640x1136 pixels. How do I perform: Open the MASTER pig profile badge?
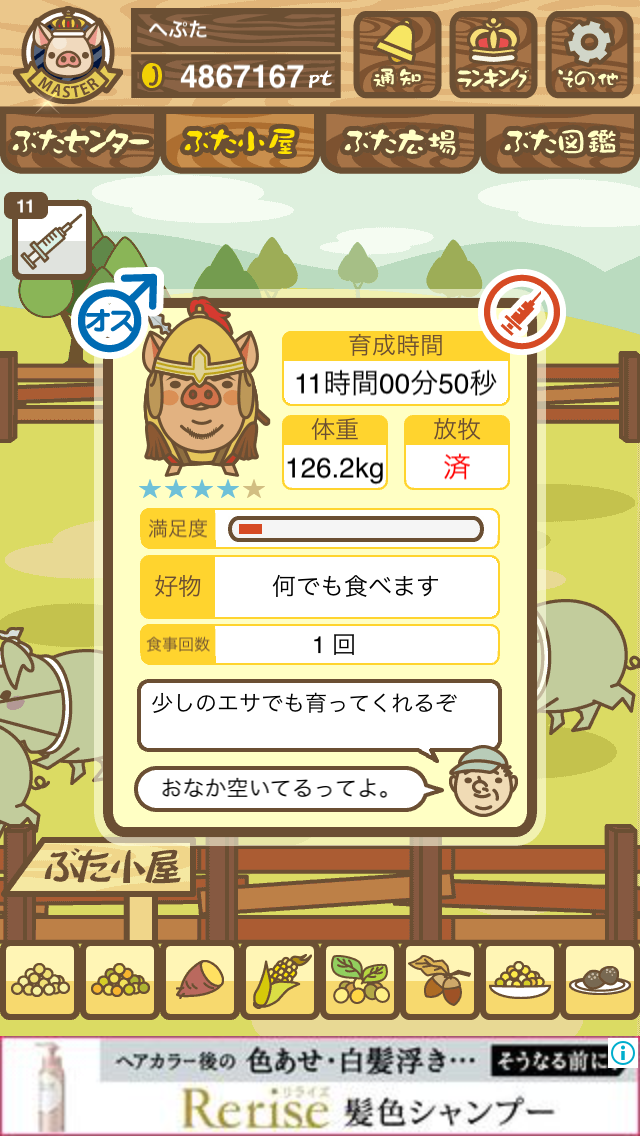[66, 55]
